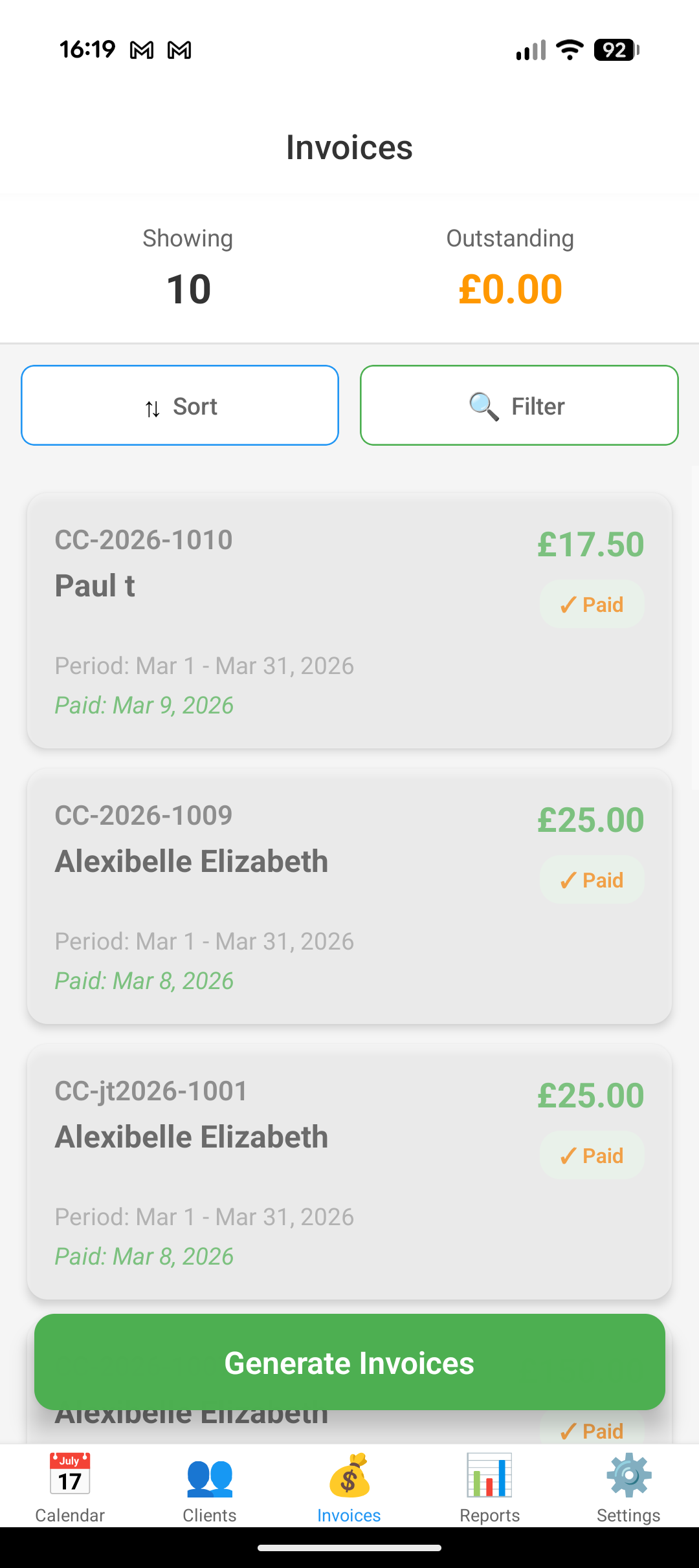Tap the green £17.50 amount on Paul t's invoice
The height and width of the screenshot is (1568, 699).
pos(590,544)
